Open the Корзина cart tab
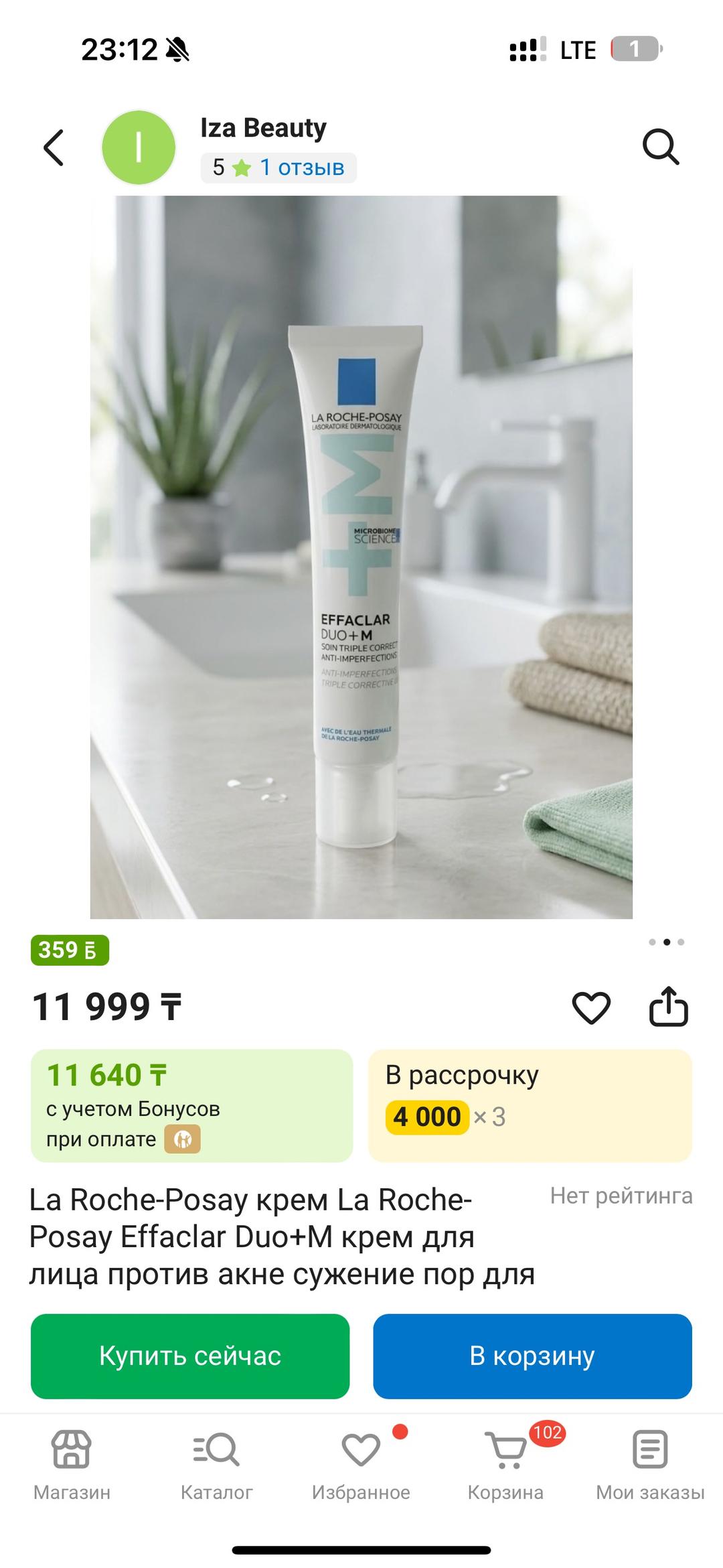The height and width of the screenshot is (1568, 723). [506, 1466]
